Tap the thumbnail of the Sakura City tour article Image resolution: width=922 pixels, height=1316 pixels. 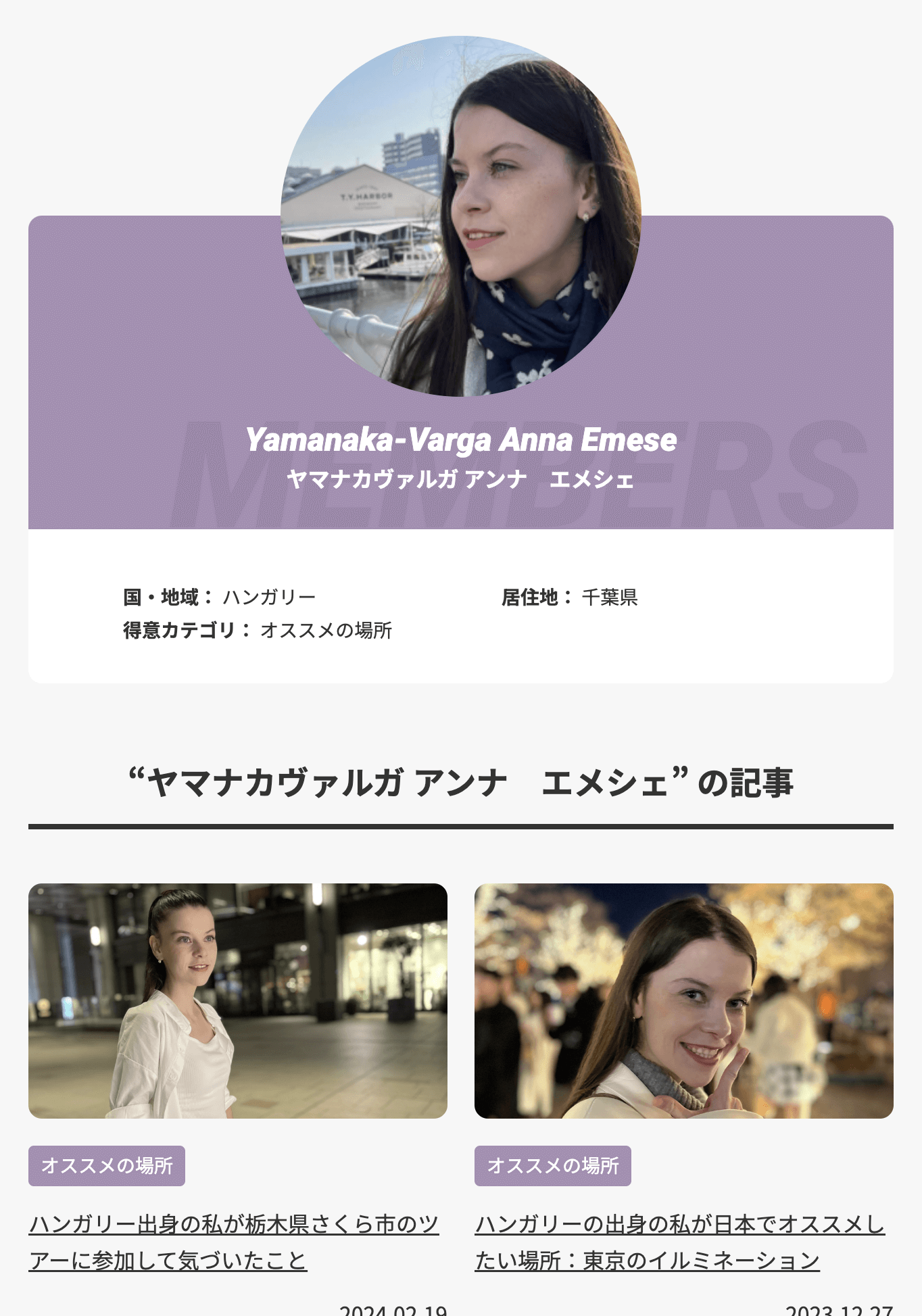[x=238, y=1000]
